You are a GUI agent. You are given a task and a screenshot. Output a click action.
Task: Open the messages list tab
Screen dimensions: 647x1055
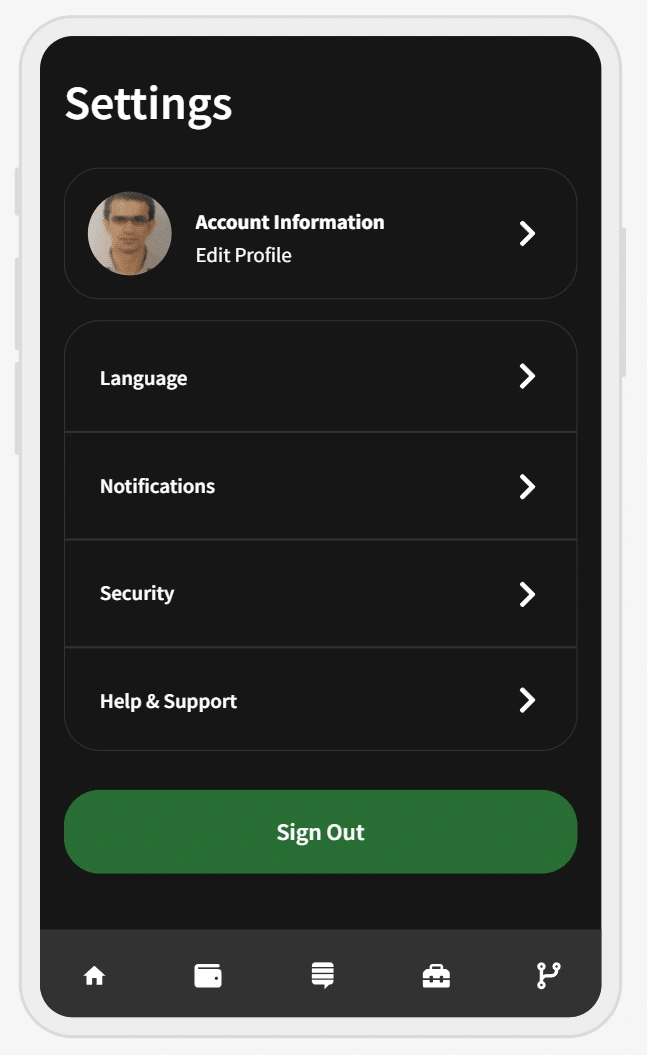pos(323,975)
